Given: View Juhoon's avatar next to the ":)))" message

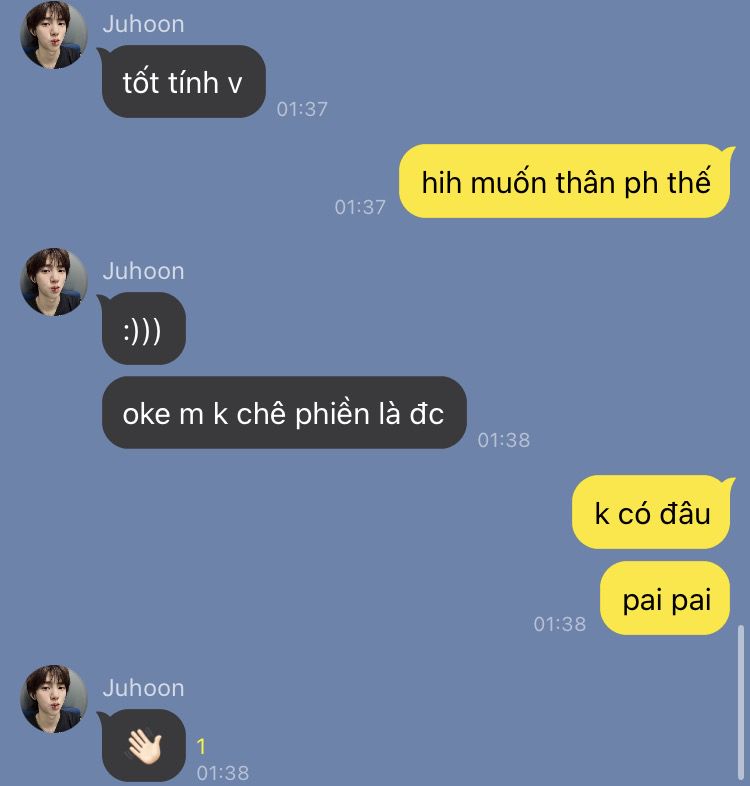Looking at the screenshot, I should pos(54,282).
